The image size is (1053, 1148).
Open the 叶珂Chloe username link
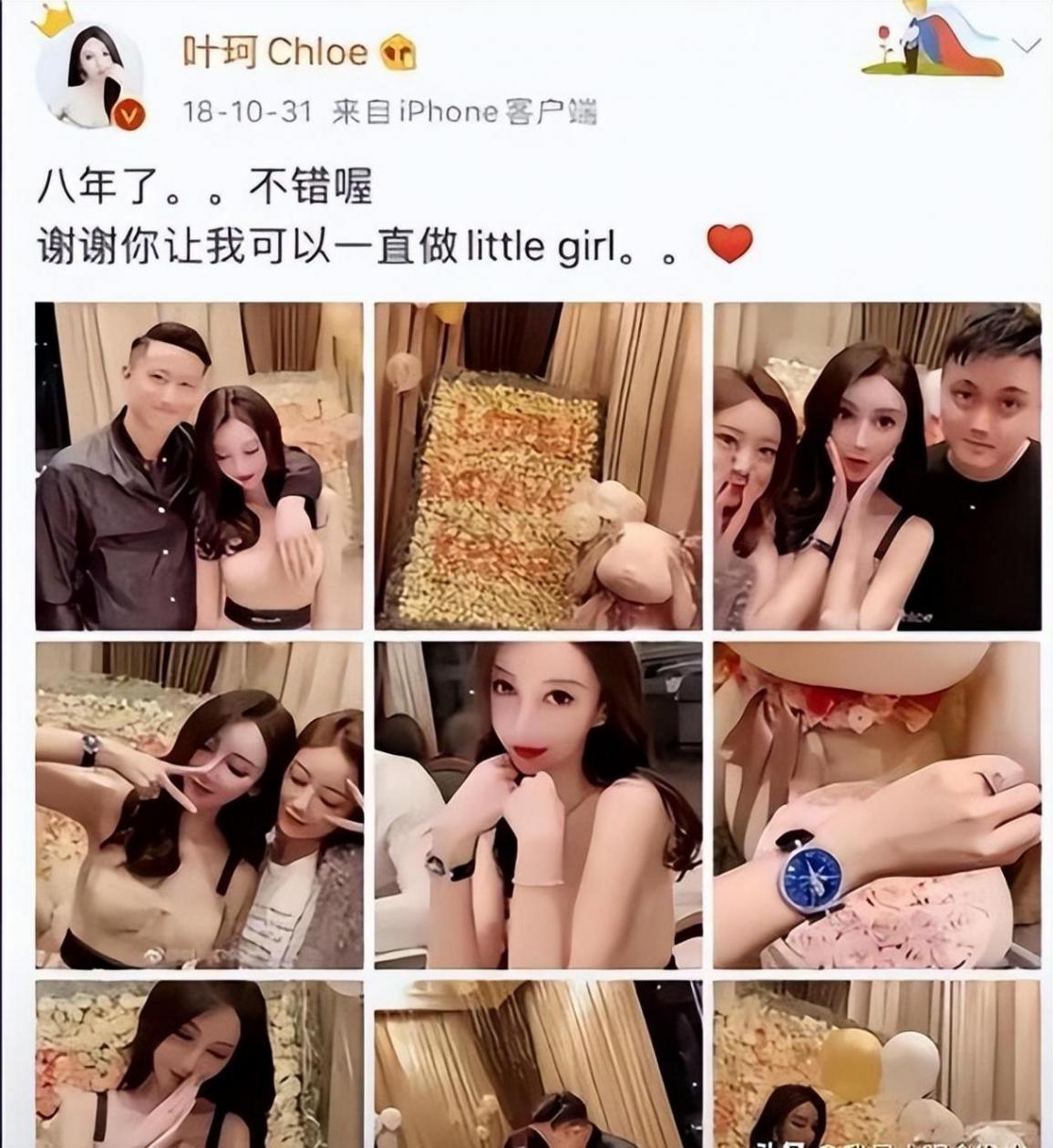274,52
